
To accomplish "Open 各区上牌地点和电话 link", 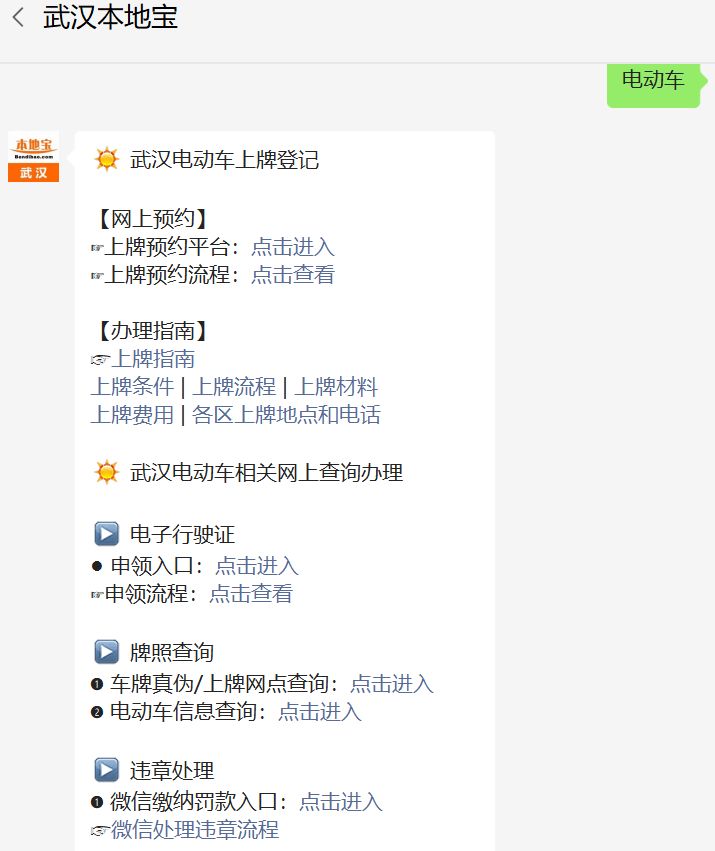I will tap(286, 415).
